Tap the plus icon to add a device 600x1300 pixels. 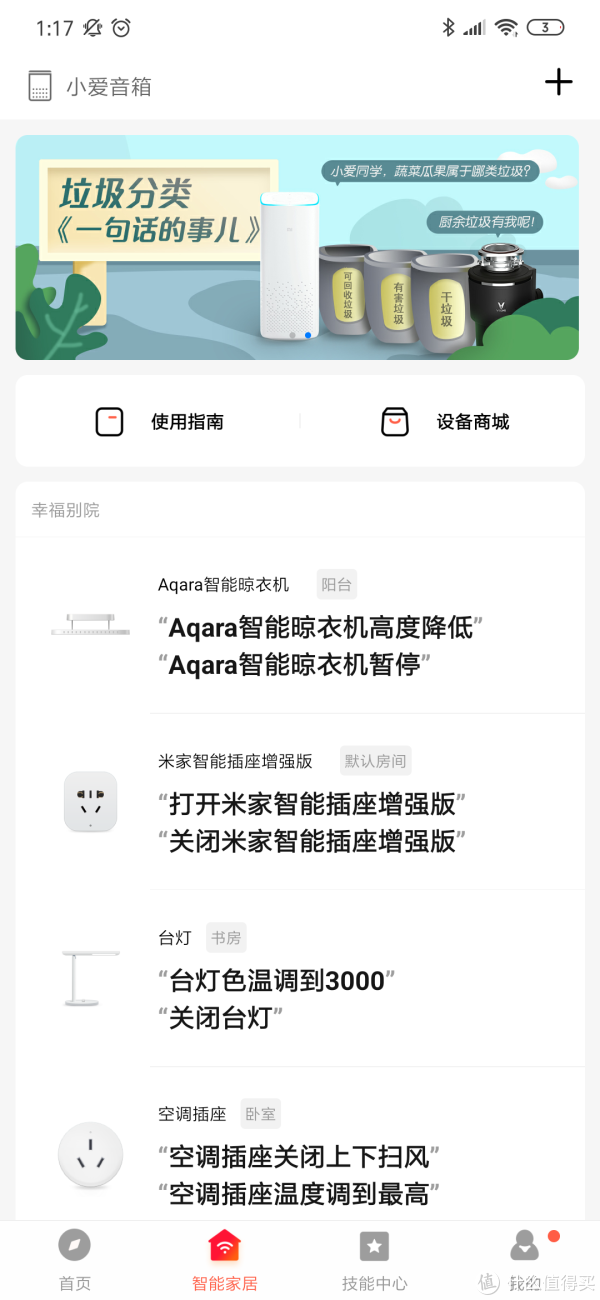(x=558, y=82)
